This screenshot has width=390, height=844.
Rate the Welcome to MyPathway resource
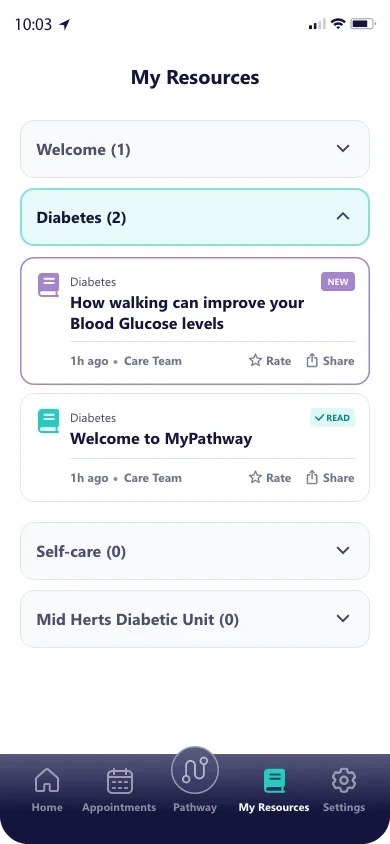(x=270, y=477)
